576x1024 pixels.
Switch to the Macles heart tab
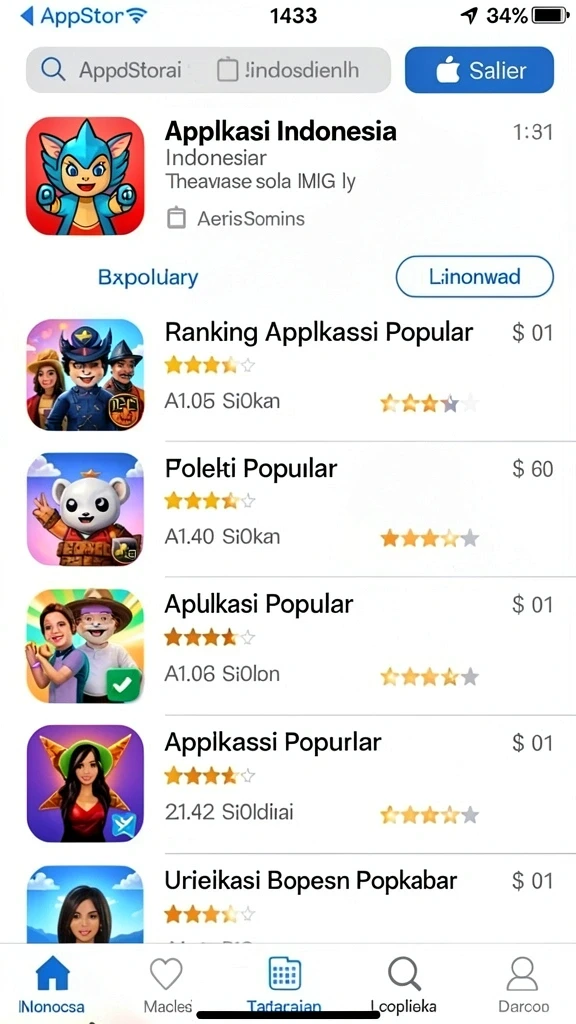coord(167,984)
